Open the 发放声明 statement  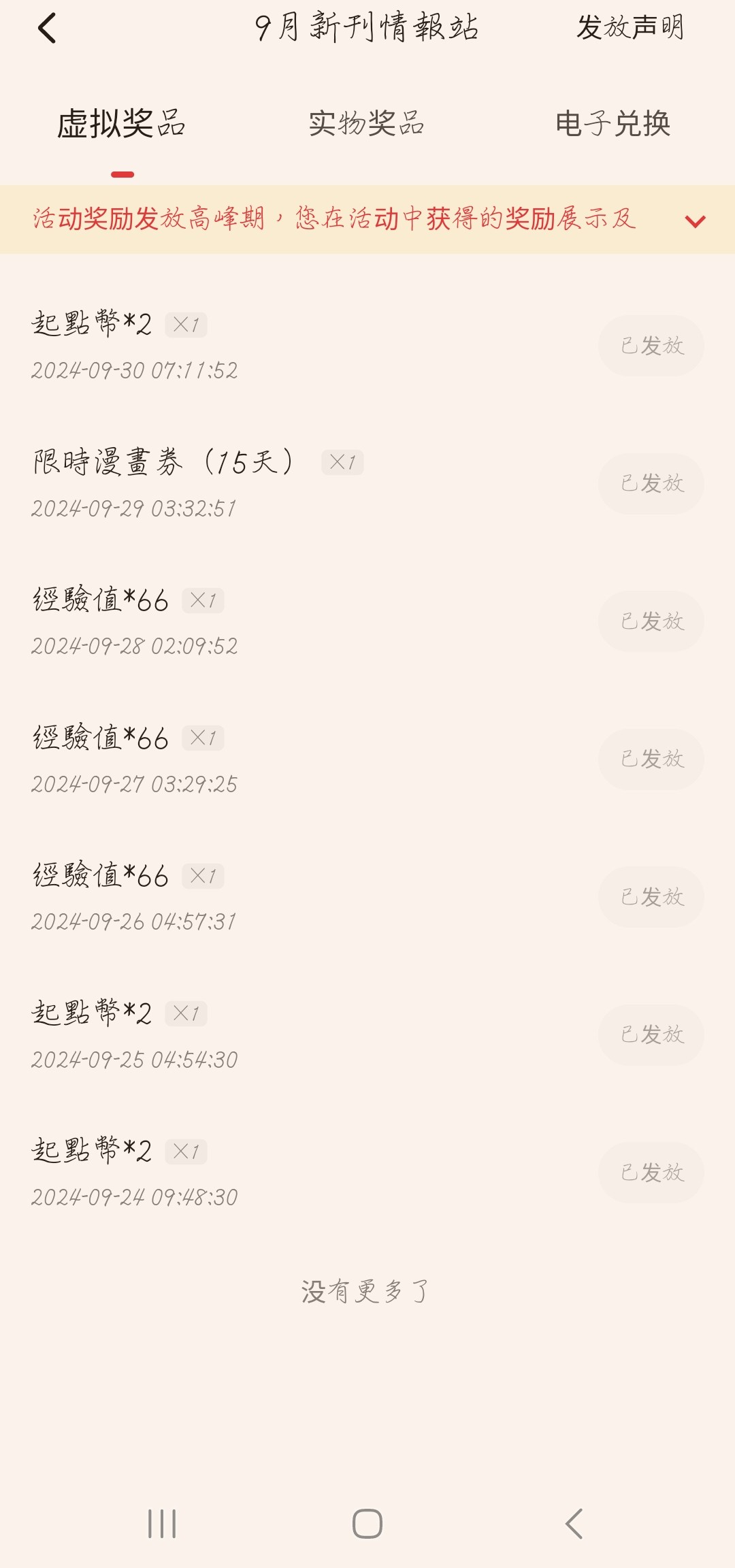click(630, 28)
